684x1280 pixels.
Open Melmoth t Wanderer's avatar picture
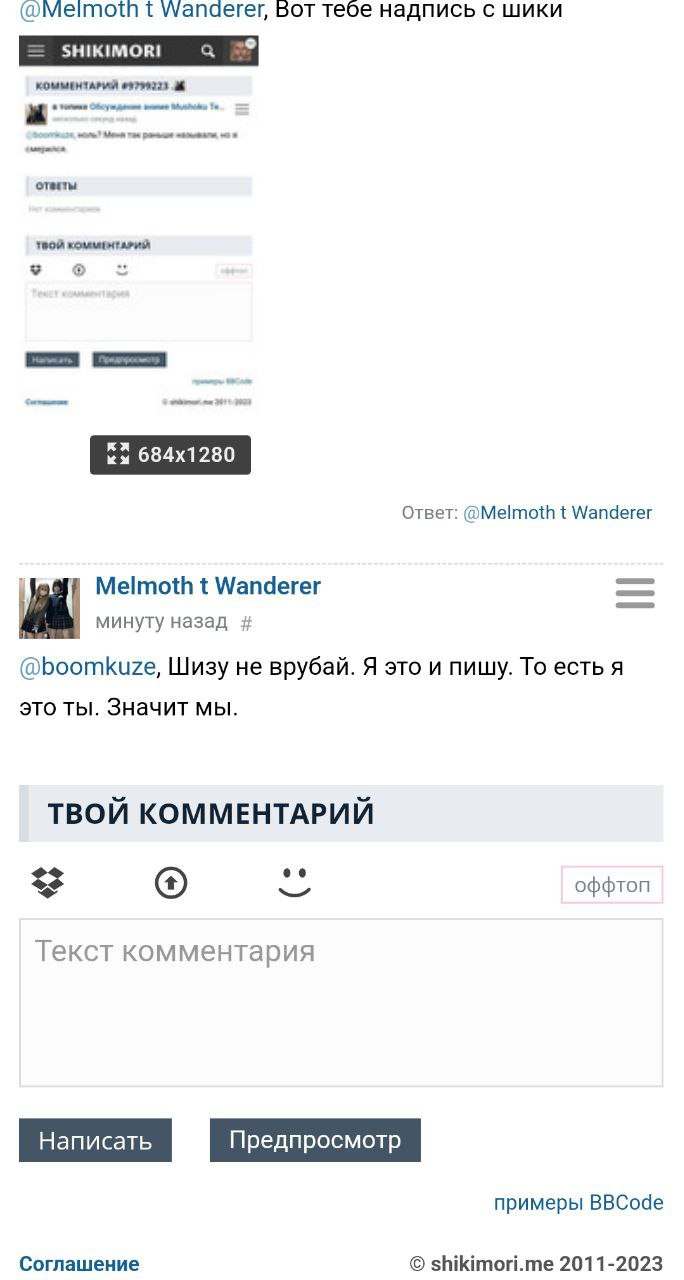pos(49,608)
